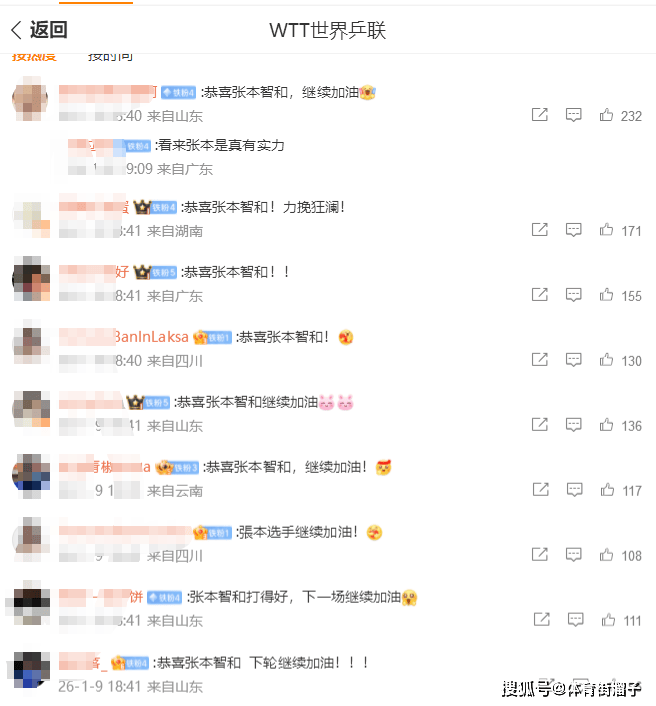Reply to the comment with 232 likes
This screenshot has width=656, height=706.
573,116
